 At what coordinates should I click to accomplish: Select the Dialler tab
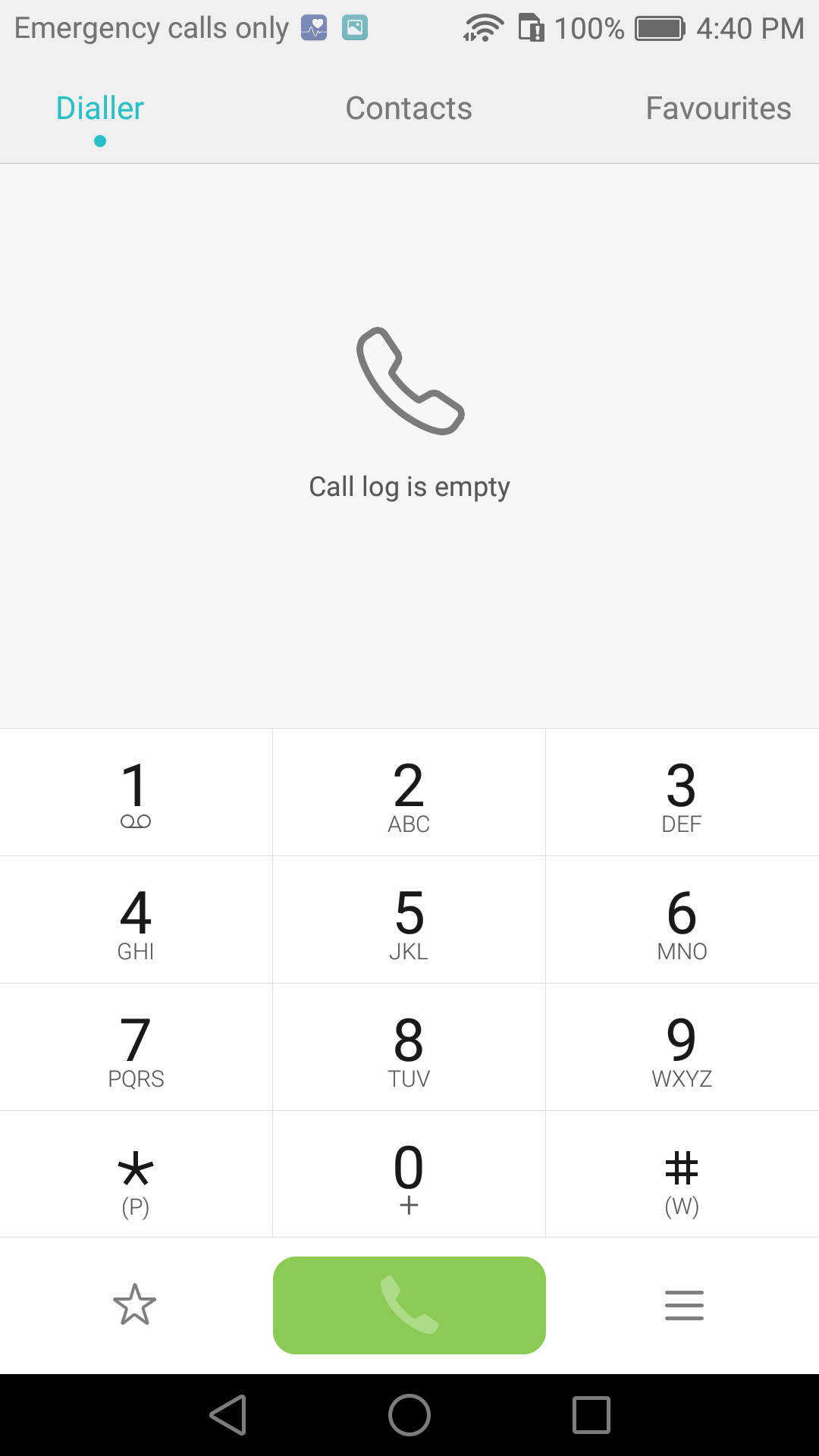tap(100, 108)
